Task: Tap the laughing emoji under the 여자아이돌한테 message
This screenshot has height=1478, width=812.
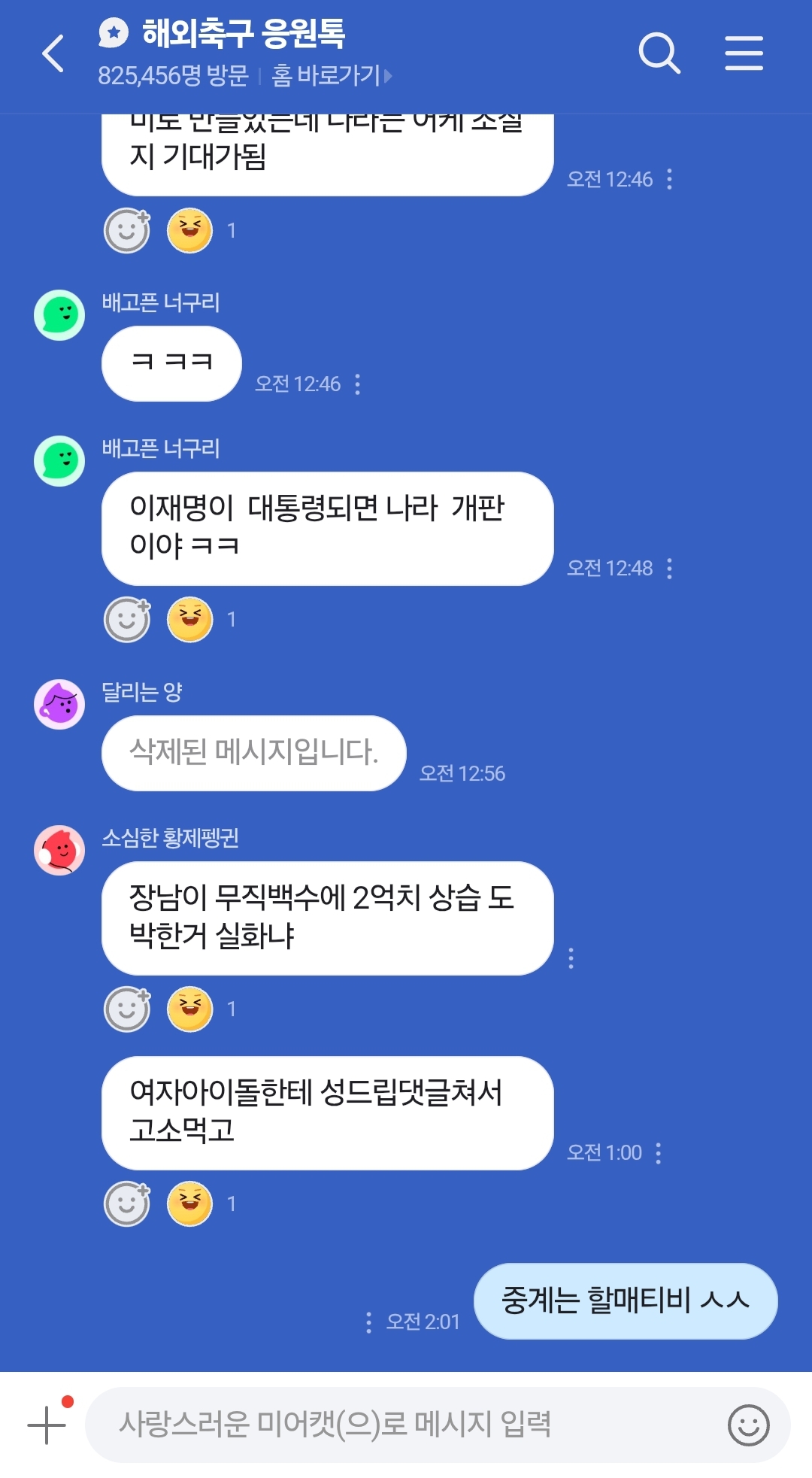Action: coord(189,1204)
